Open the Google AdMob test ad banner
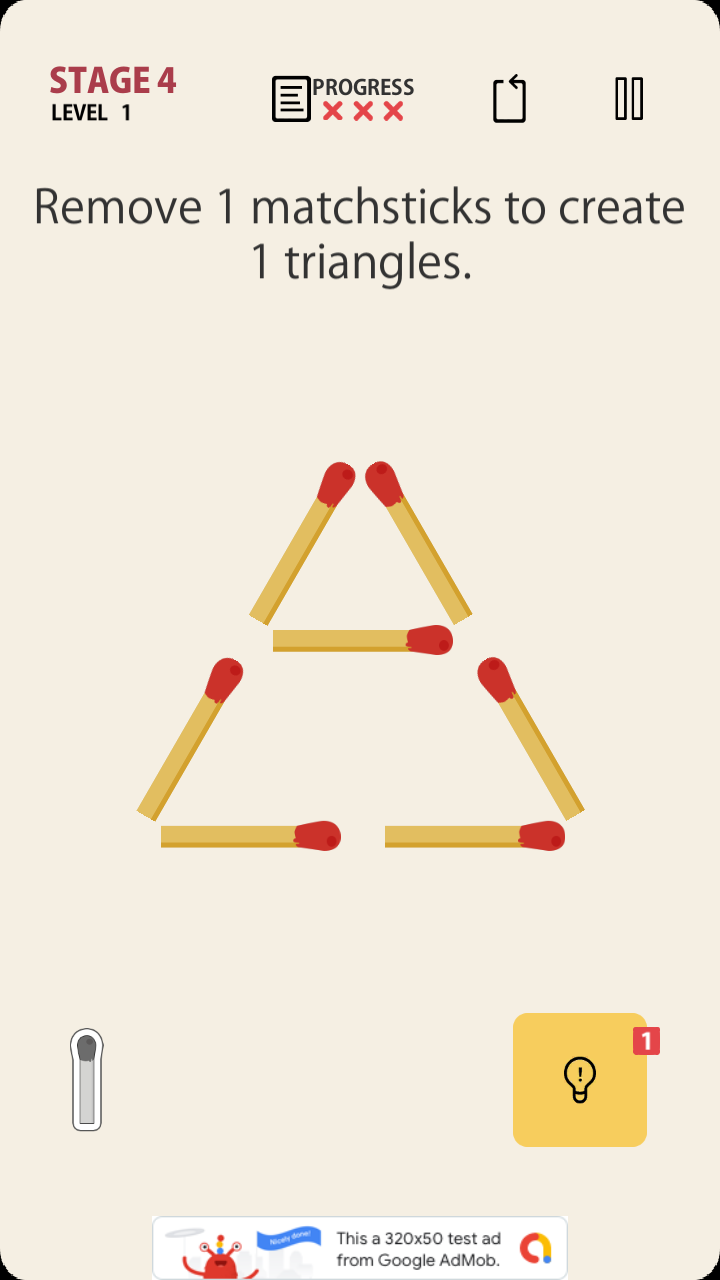The width and height of the screenshot is (720, 1280). click(360, 1248)
